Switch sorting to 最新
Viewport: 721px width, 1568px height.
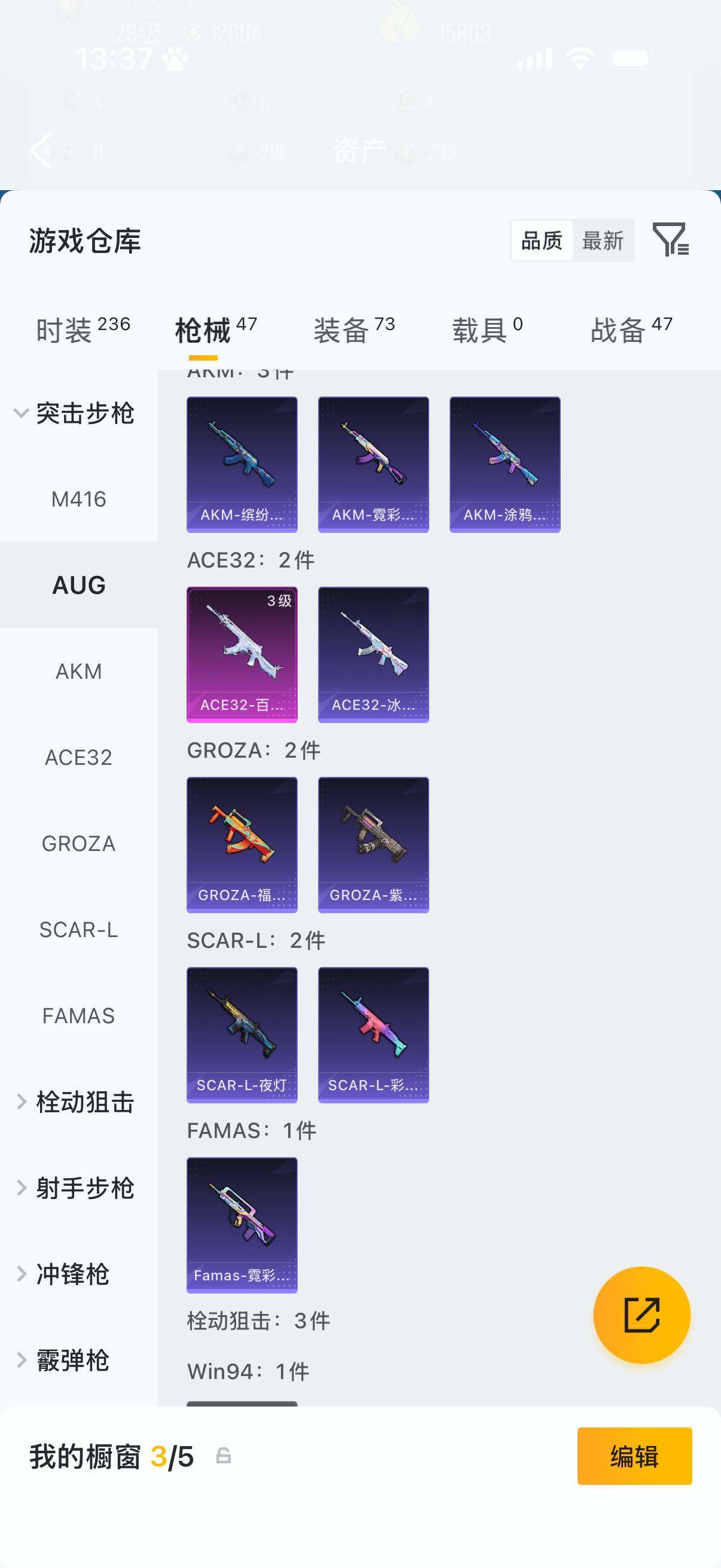point(603,241)
